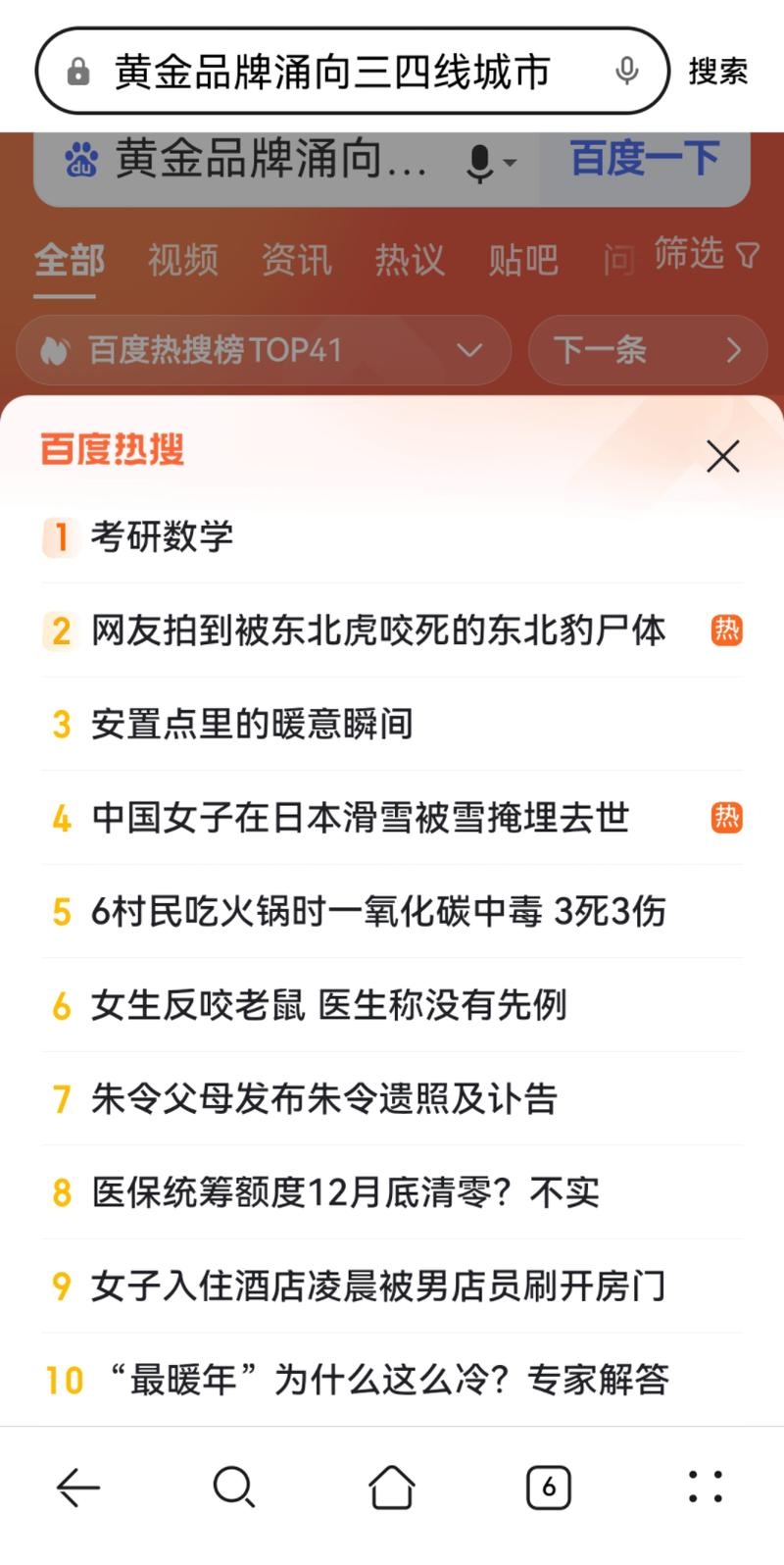
Task: Open search via the magnifier icon at bottom
Action: tap(233, 1487)
